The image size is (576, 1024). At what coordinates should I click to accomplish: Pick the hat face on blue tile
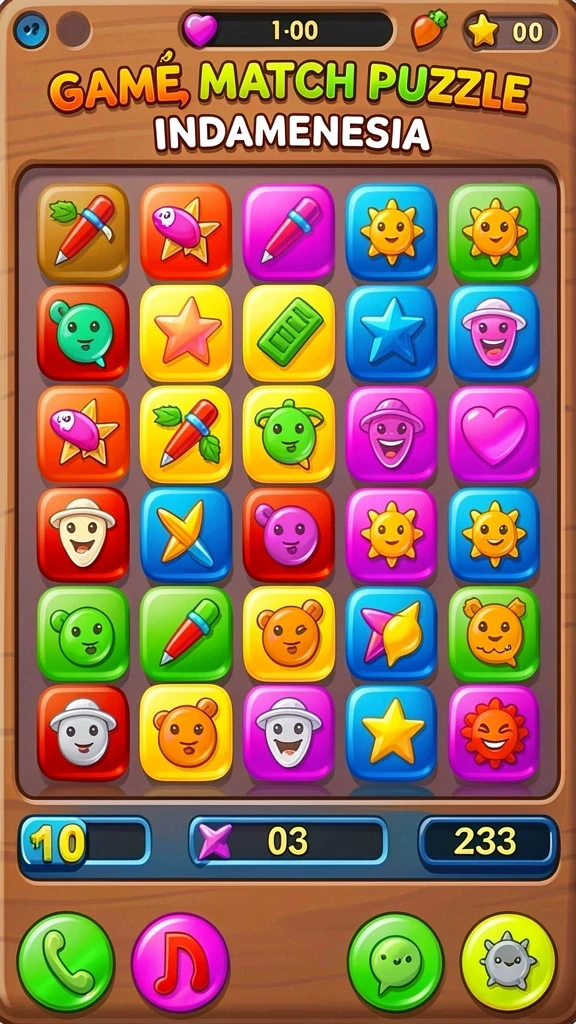point(494,332)
